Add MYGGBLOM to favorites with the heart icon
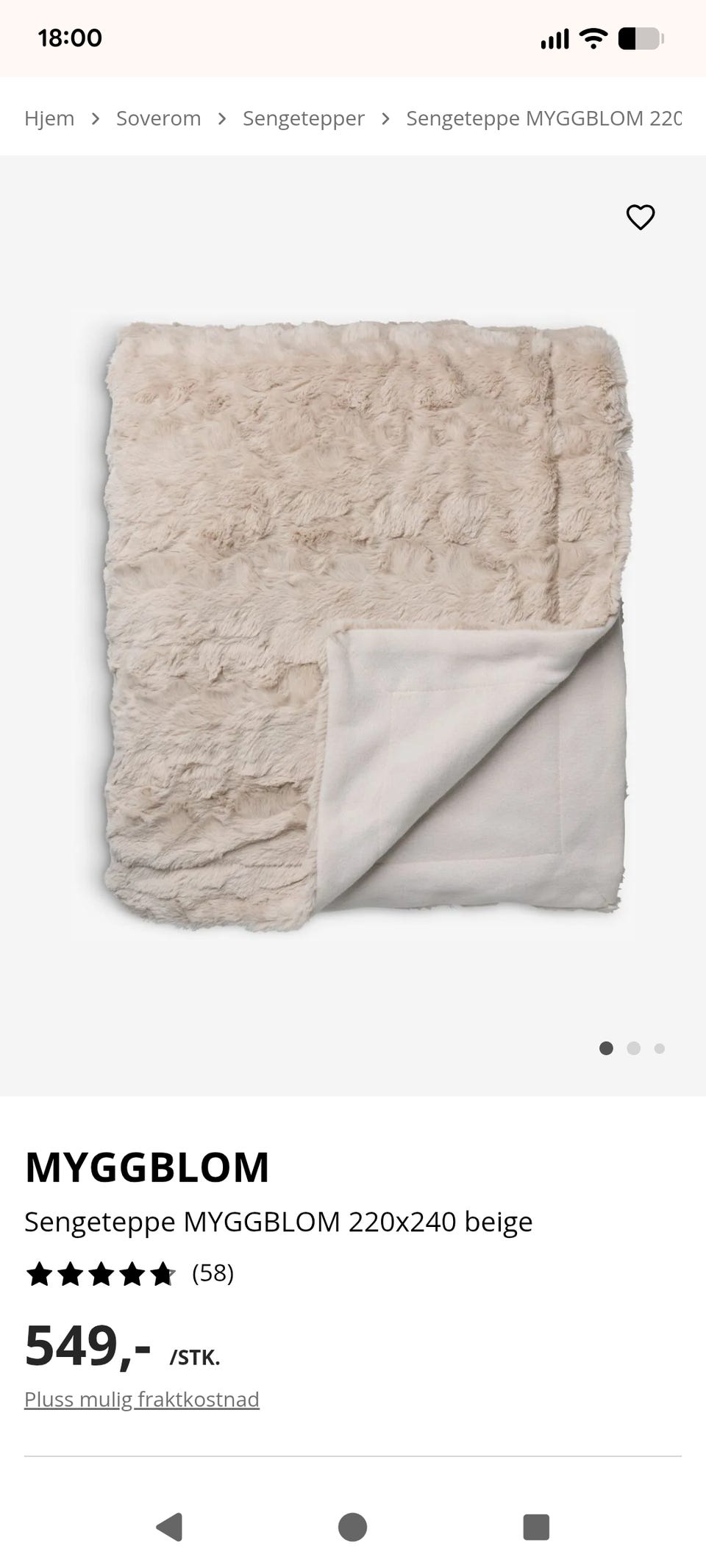 click(x=640, y=217)
